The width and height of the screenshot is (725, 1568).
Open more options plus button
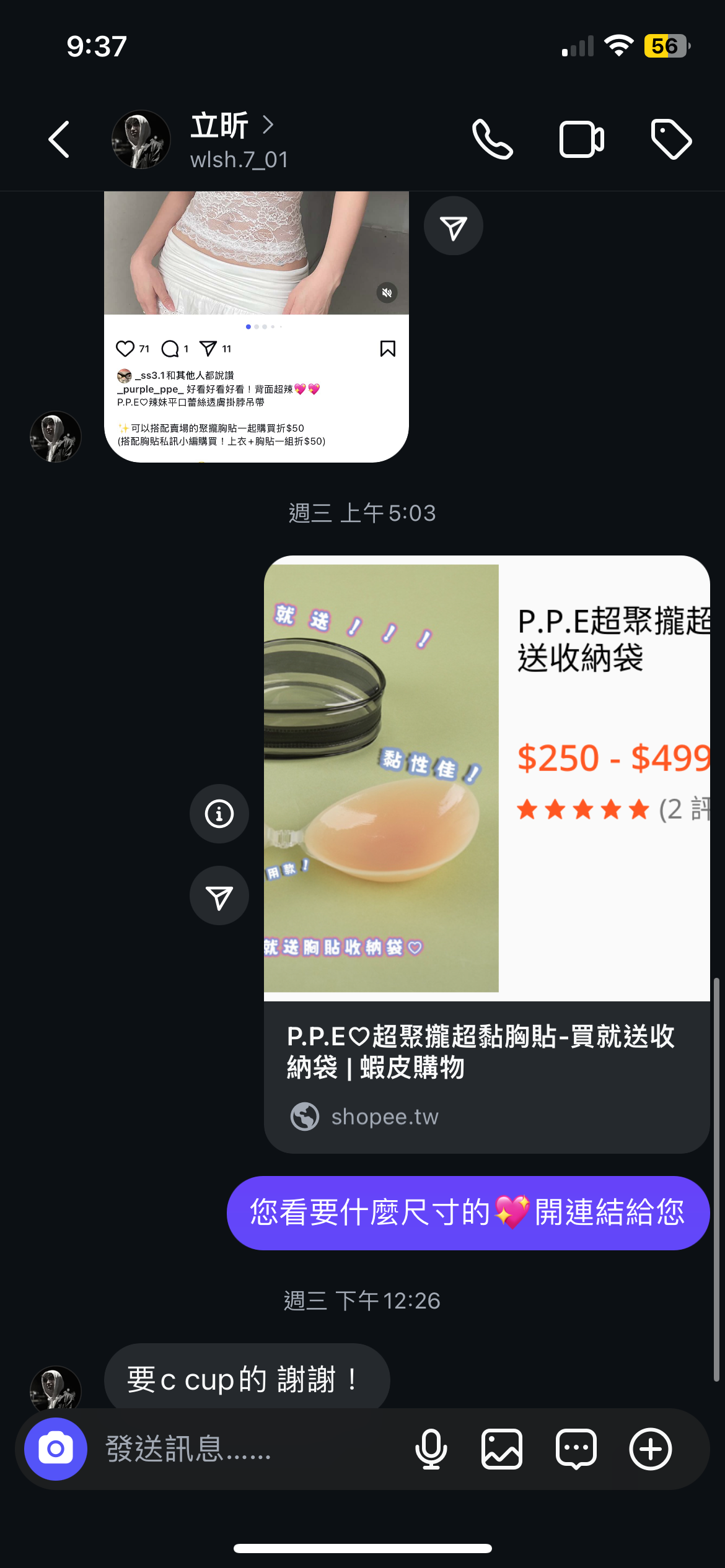651,1448
